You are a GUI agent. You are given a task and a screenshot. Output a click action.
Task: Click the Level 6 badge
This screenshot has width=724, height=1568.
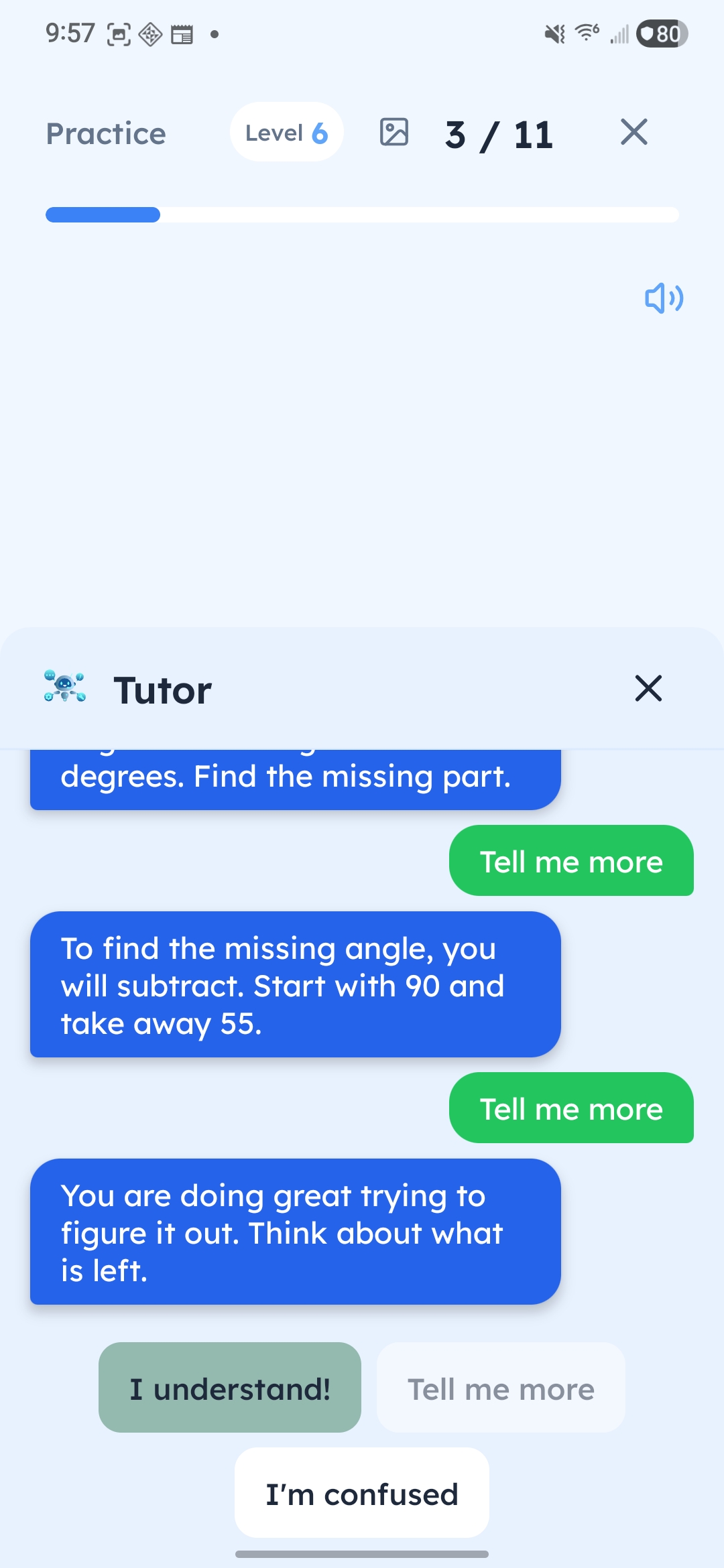tap(286, 132)
